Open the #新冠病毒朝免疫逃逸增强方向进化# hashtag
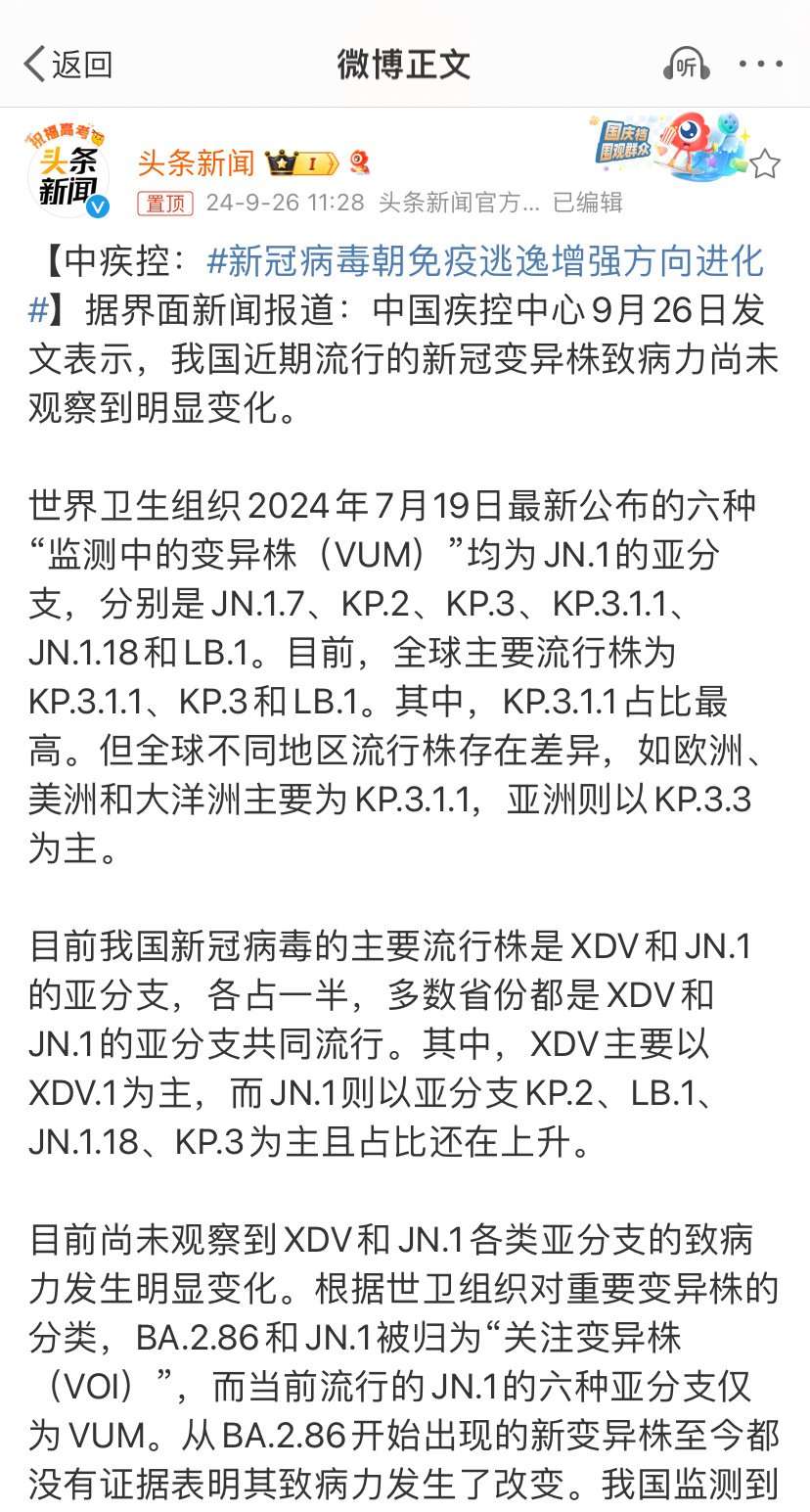Screen dimensions: 810x1512 396,287
